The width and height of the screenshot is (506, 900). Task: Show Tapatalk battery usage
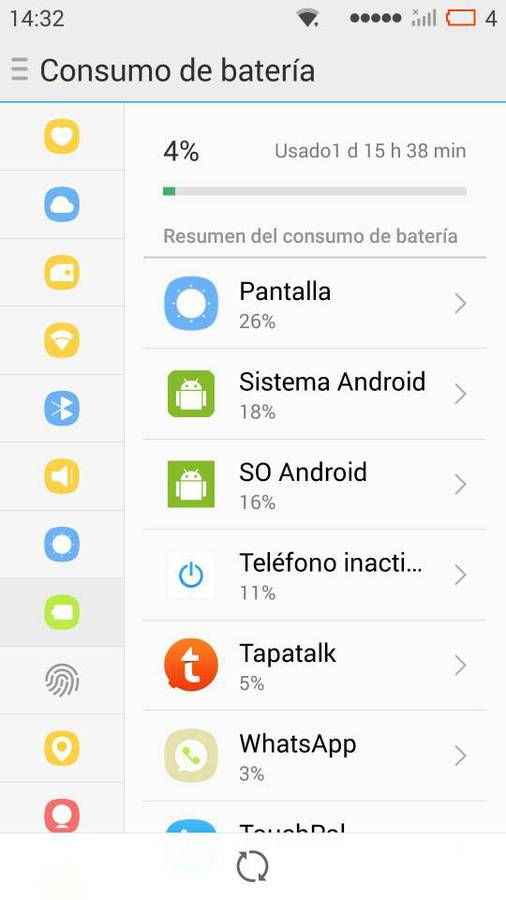[314, 665]
